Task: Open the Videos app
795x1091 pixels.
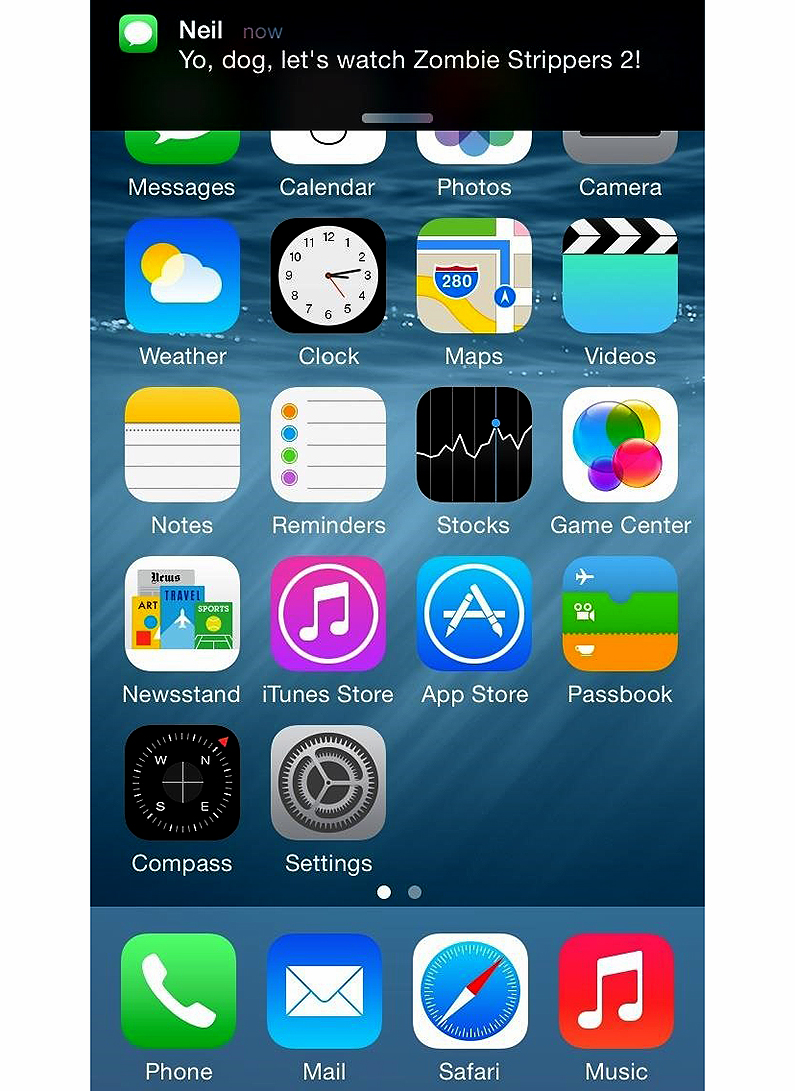Action: click(620, 276)
